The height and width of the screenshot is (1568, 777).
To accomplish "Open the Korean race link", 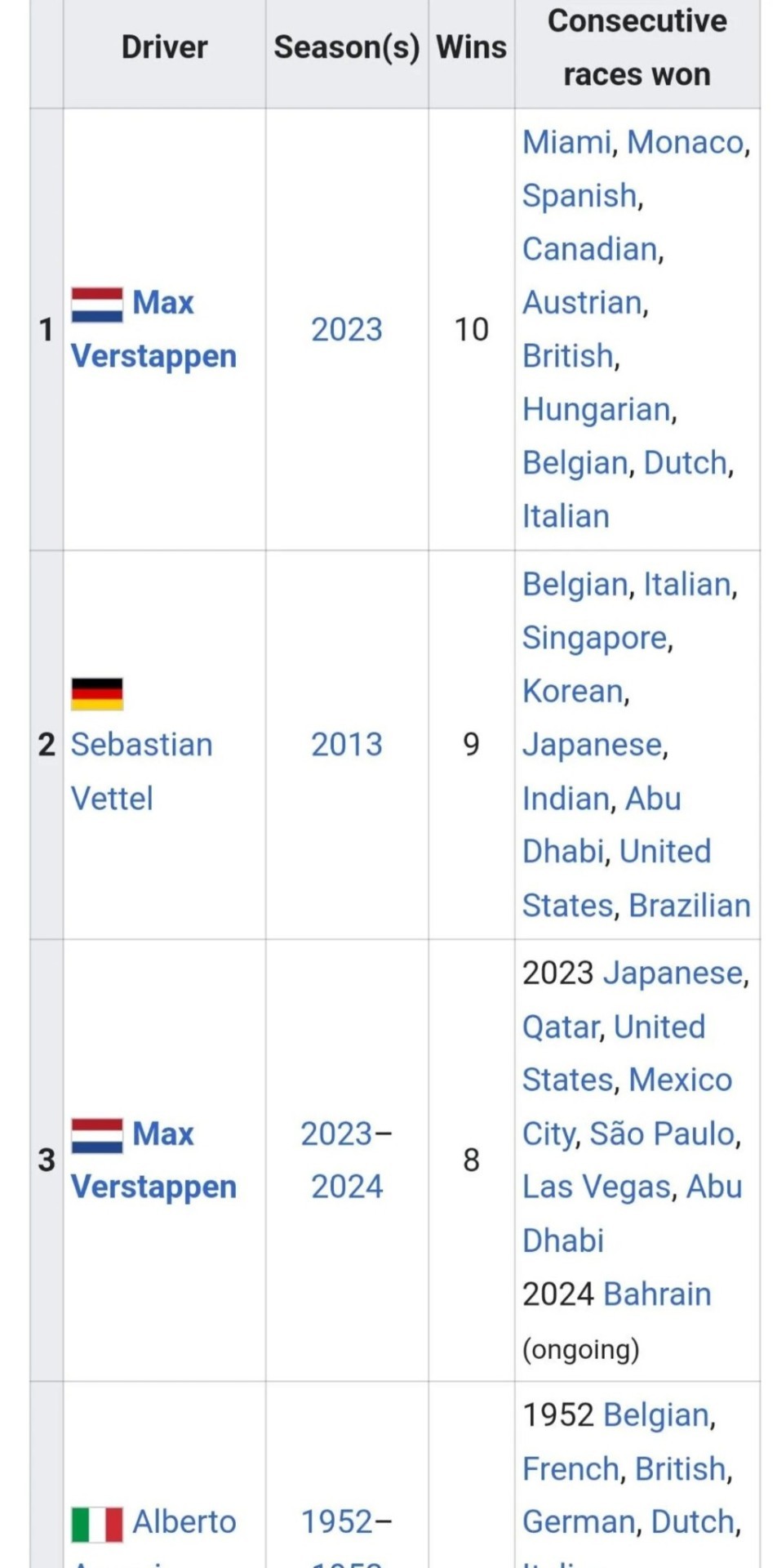I will (573, 691).
